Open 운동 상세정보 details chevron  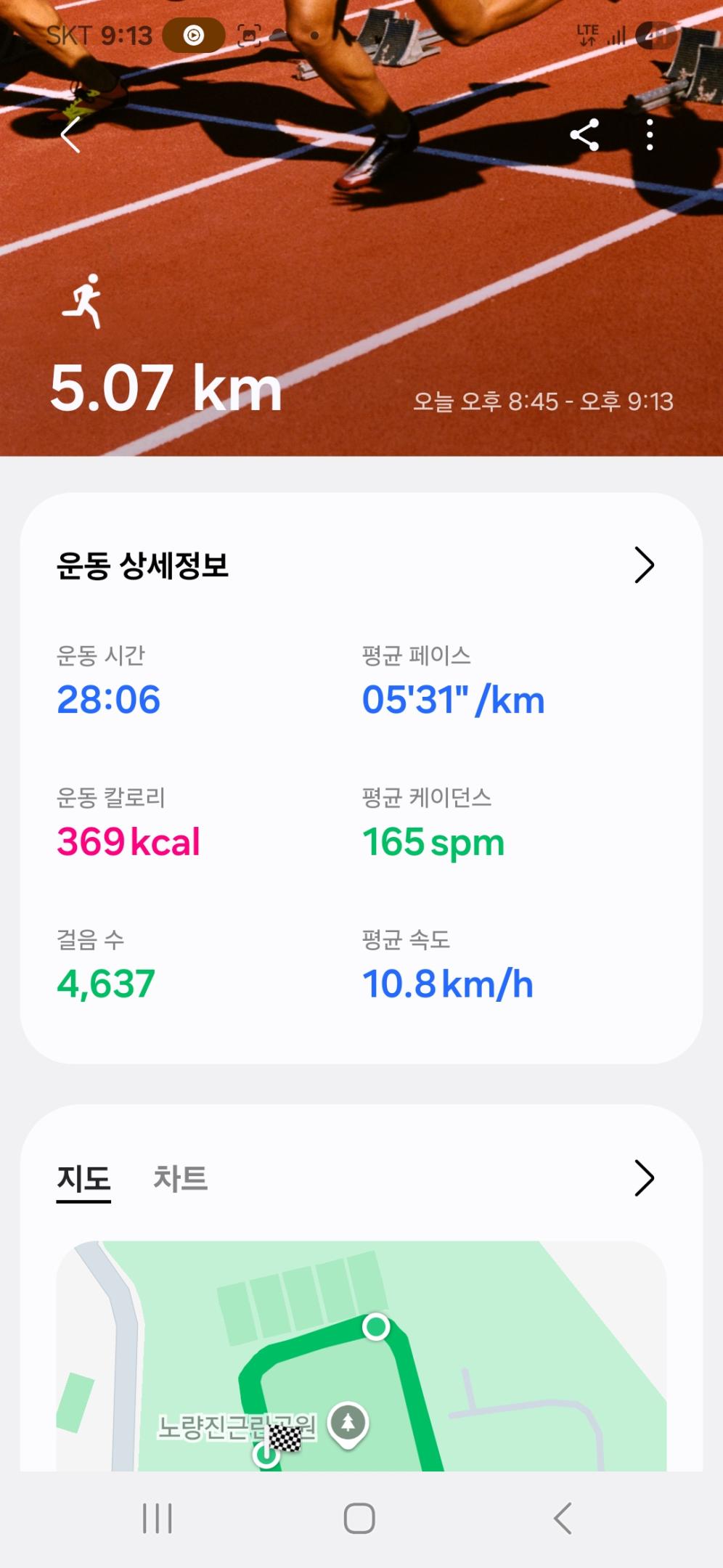(644, 565)
